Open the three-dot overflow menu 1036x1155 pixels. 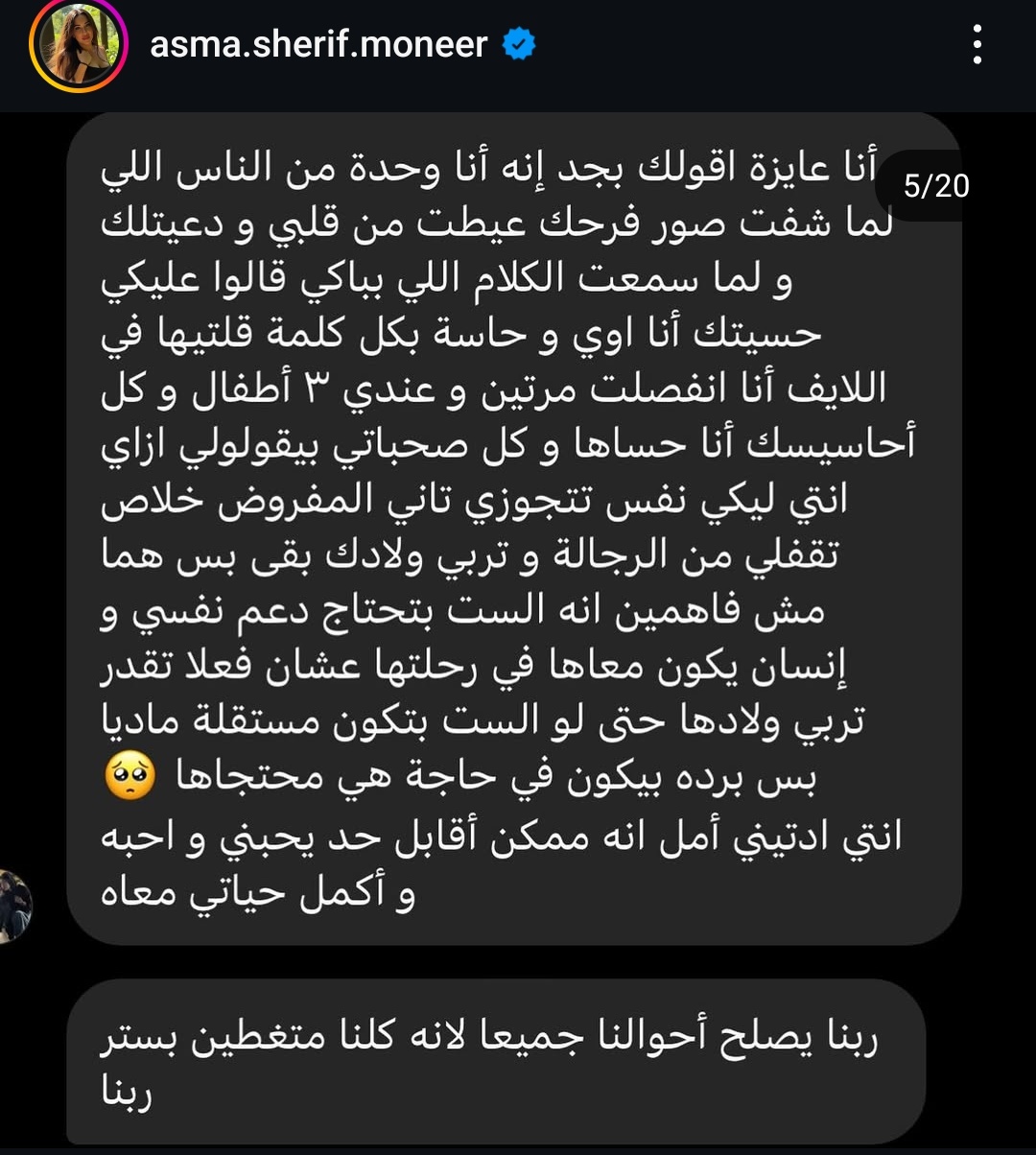(977, 45)
